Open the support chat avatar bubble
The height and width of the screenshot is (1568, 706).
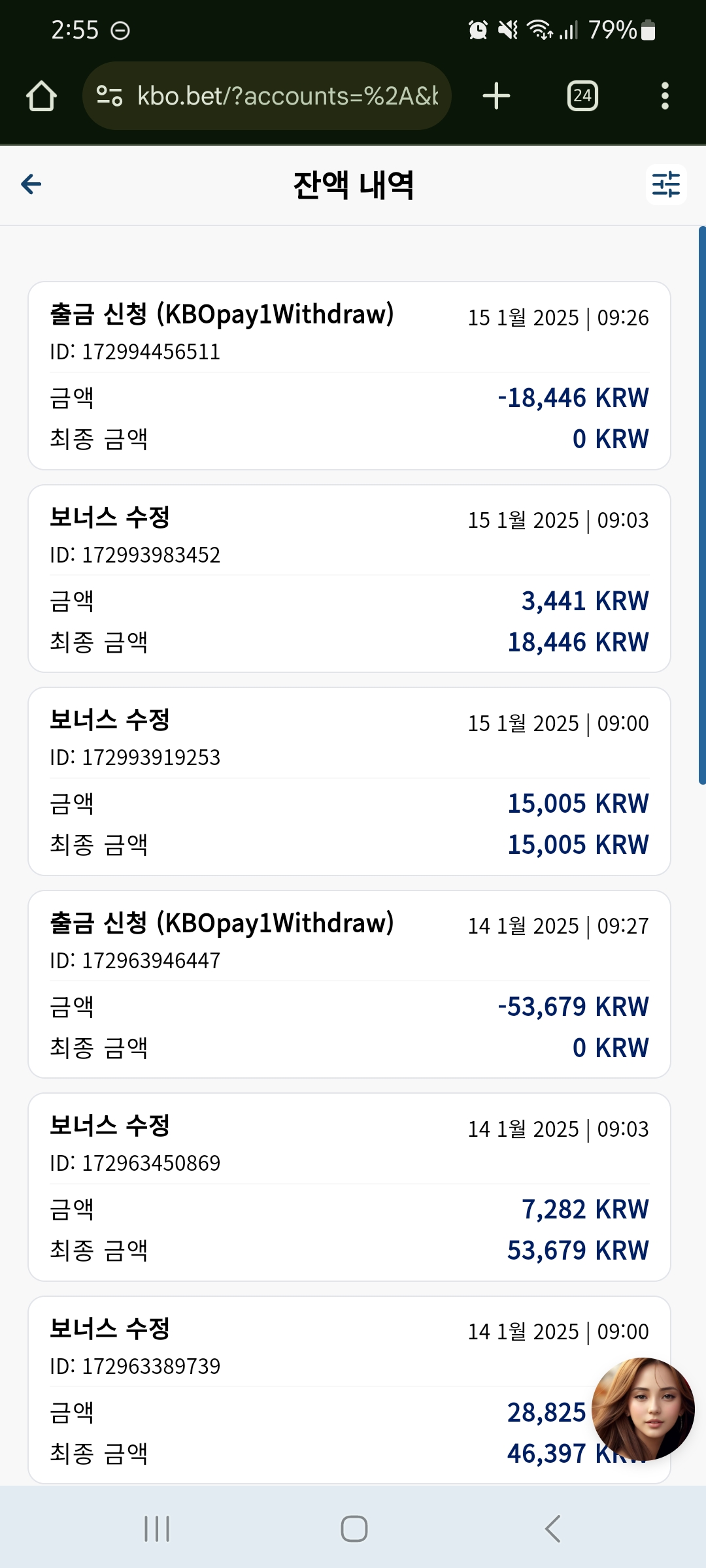tap(643, 1409)
